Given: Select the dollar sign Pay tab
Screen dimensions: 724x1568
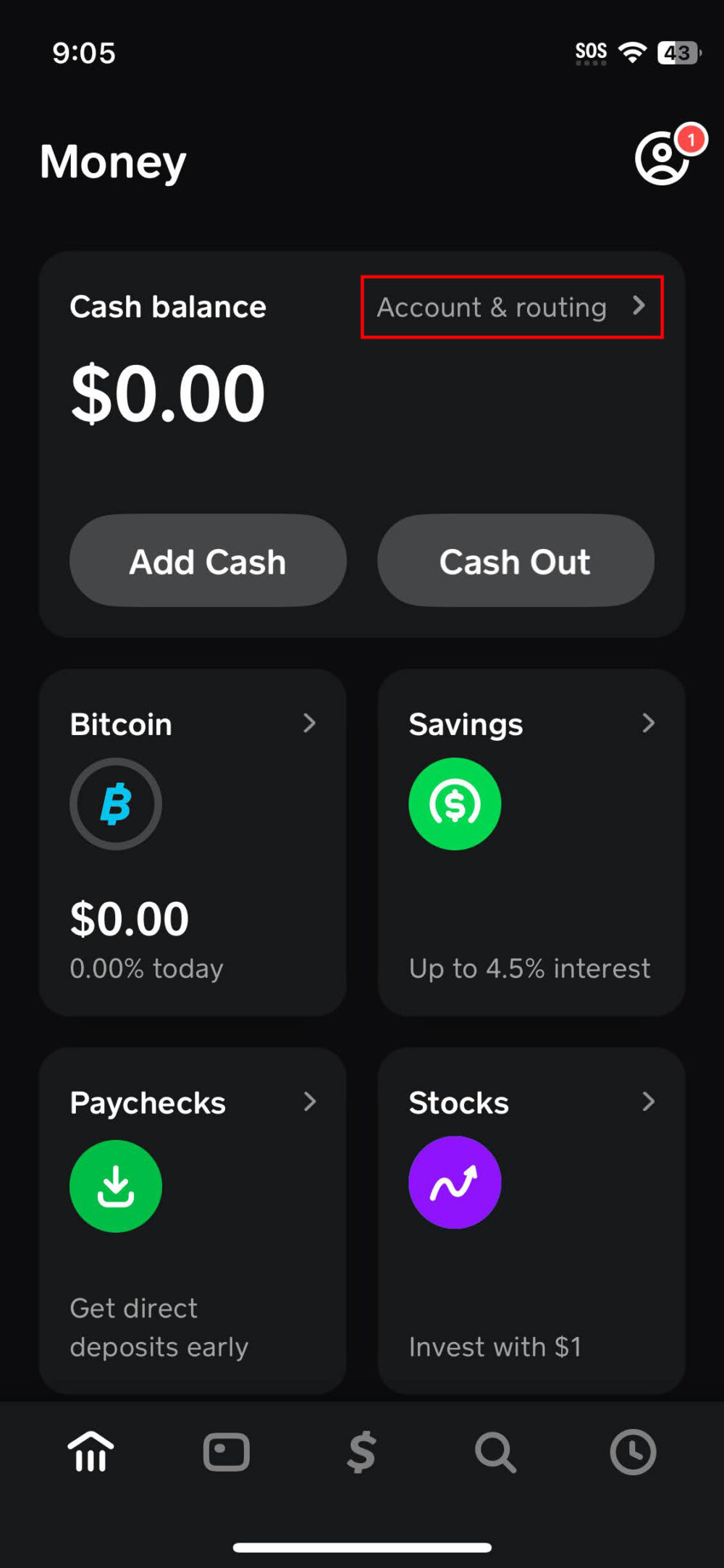Looking at the screenshot, I should (360, 1452).
